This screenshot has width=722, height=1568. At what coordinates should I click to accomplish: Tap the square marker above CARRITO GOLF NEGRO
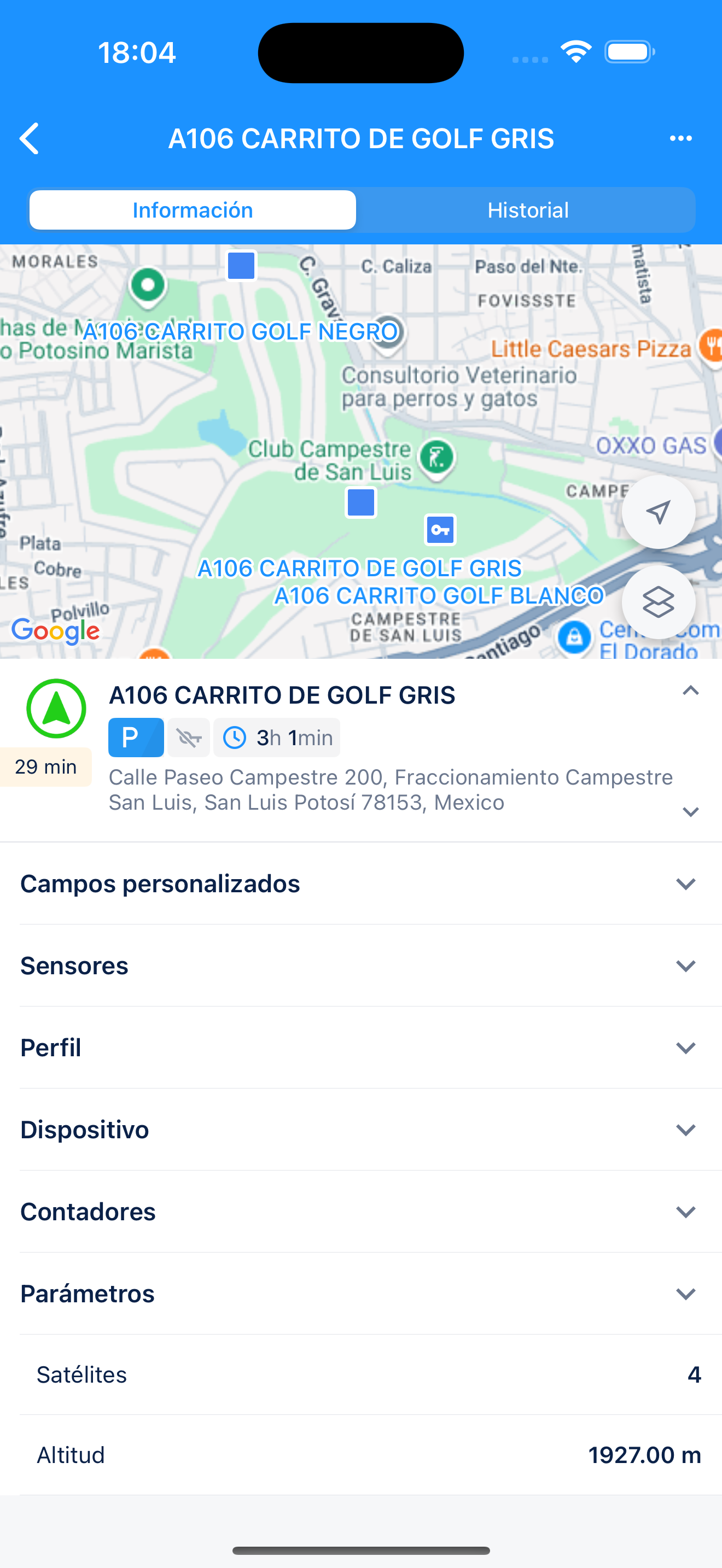click(x=241, y=266)
